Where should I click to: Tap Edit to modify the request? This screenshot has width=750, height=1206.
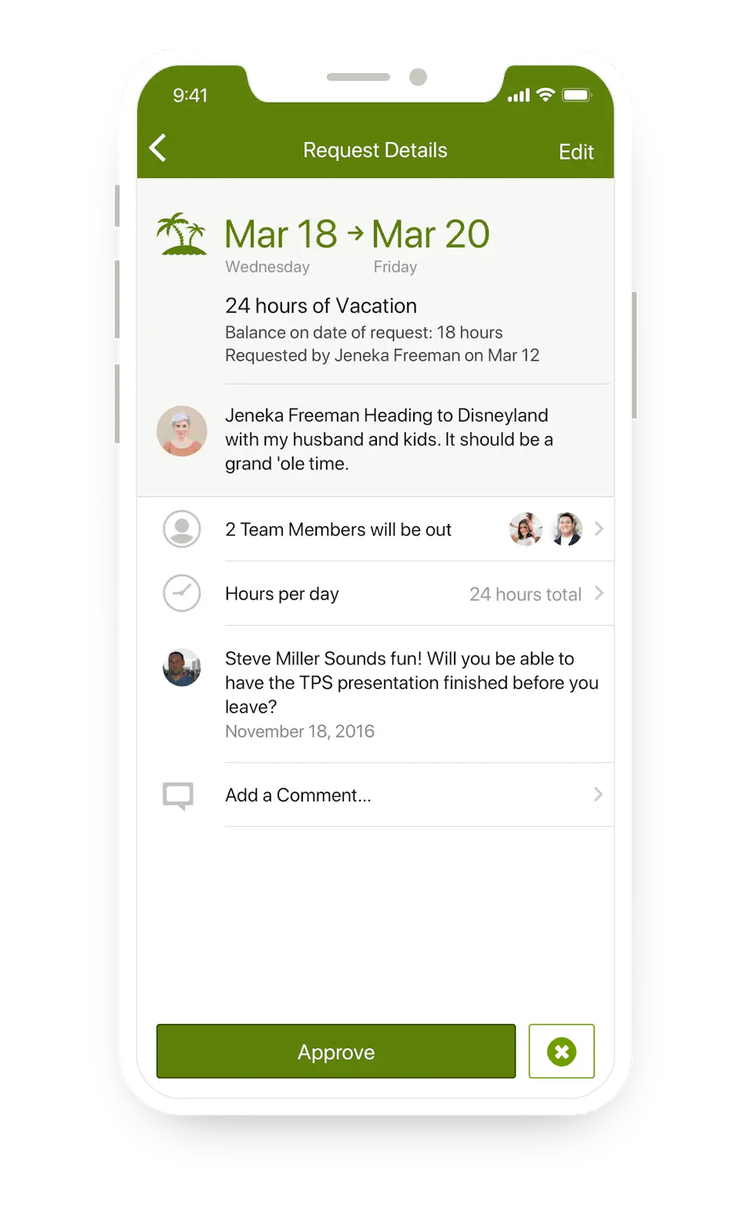(575, 152)
